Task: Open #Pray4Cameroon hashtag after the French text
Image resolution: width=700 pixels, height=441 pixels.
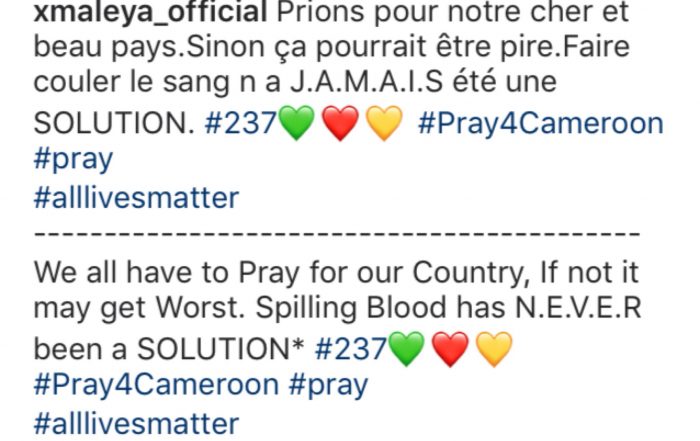Action: [x=540, y=124]
